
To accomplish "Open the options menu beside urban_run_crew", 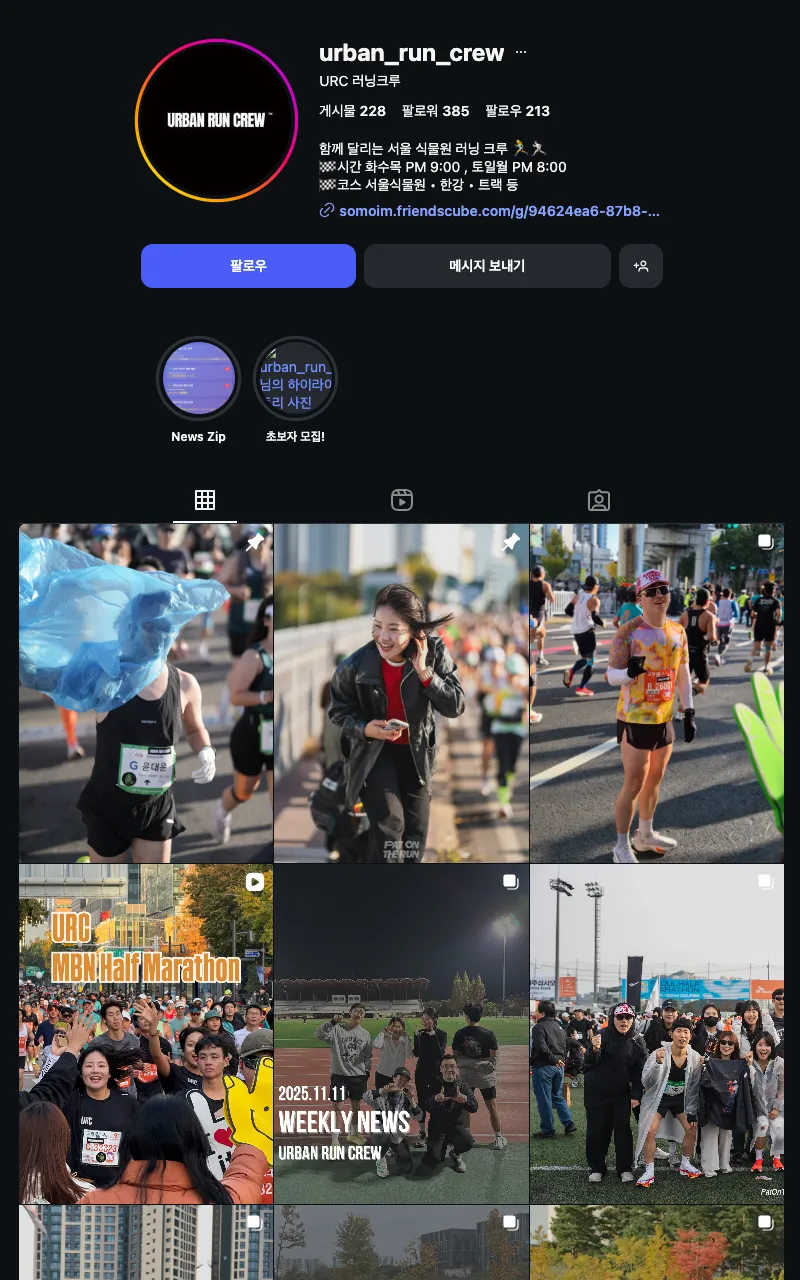I will pos(521,52).
